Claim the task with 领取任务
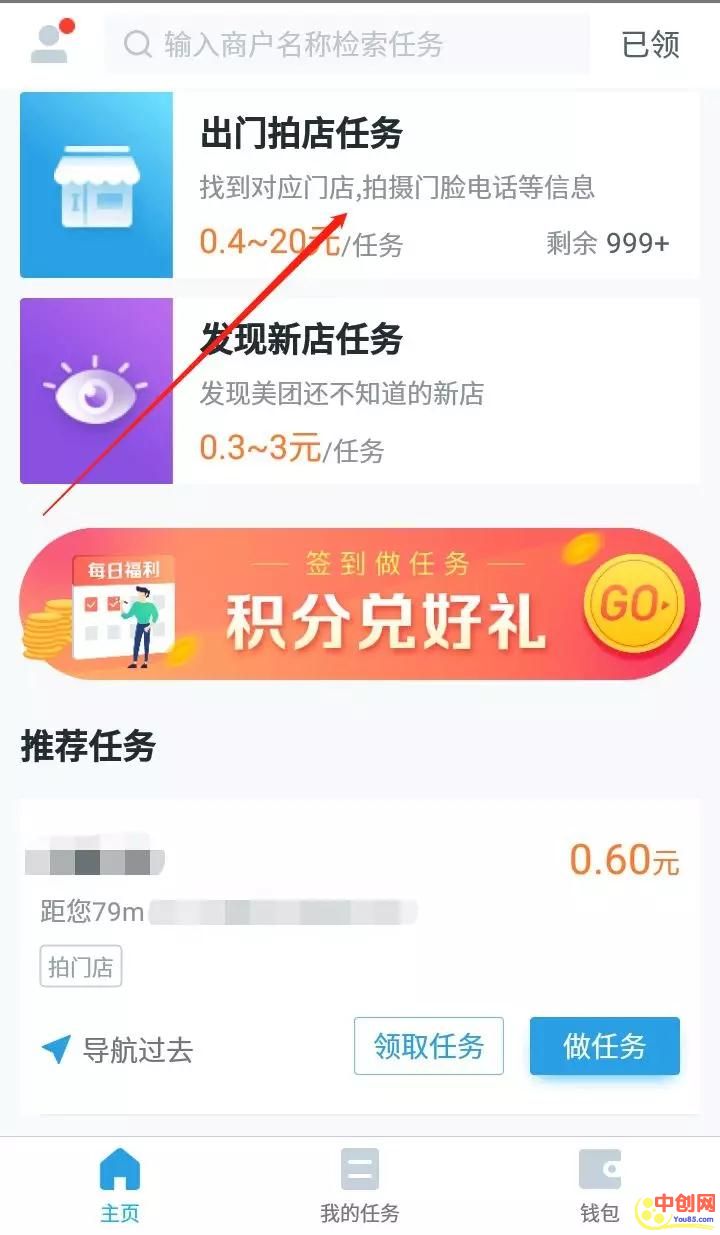 coord(429,1046)
